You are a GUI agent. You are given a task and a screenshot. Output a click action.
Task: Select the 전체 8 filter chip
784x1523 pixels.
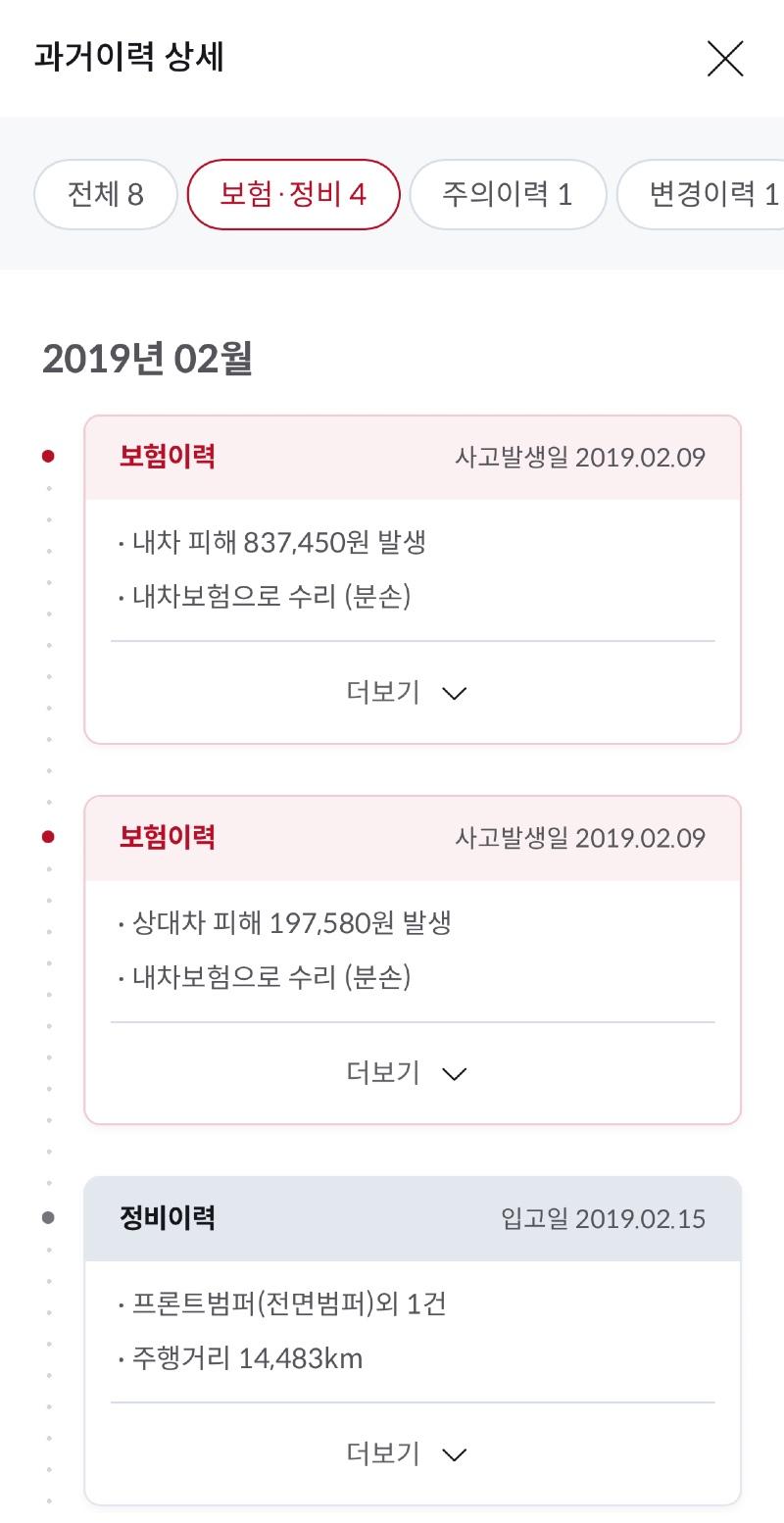tap(106, 194)
